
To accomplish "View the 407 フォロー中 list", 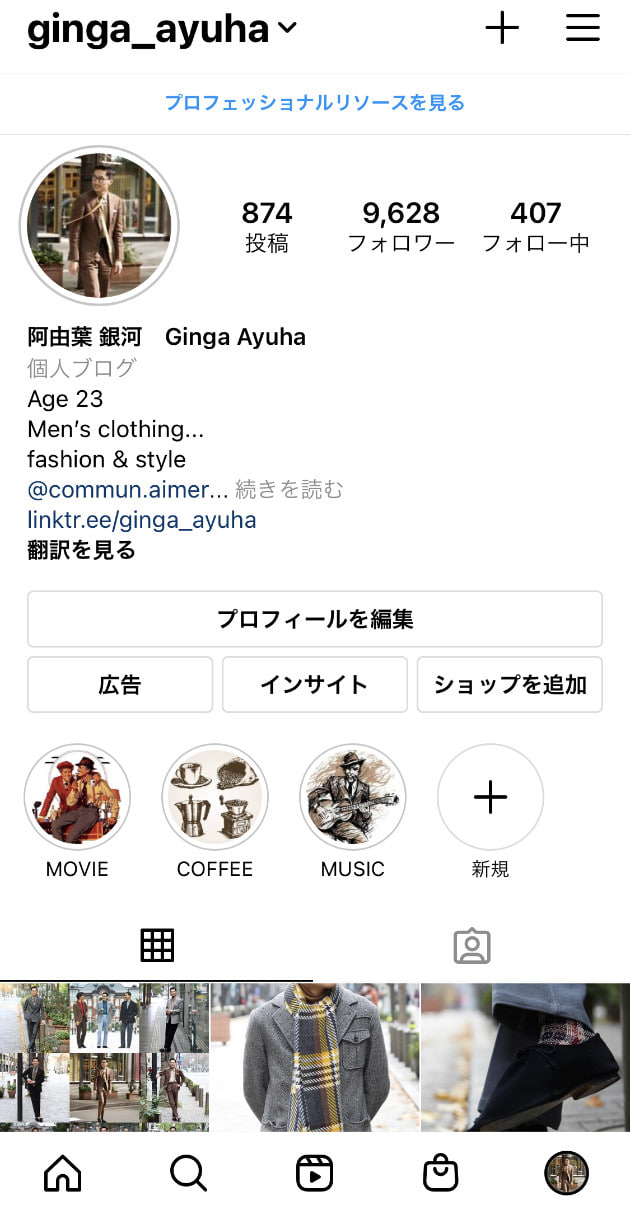I will pos(536,227).
